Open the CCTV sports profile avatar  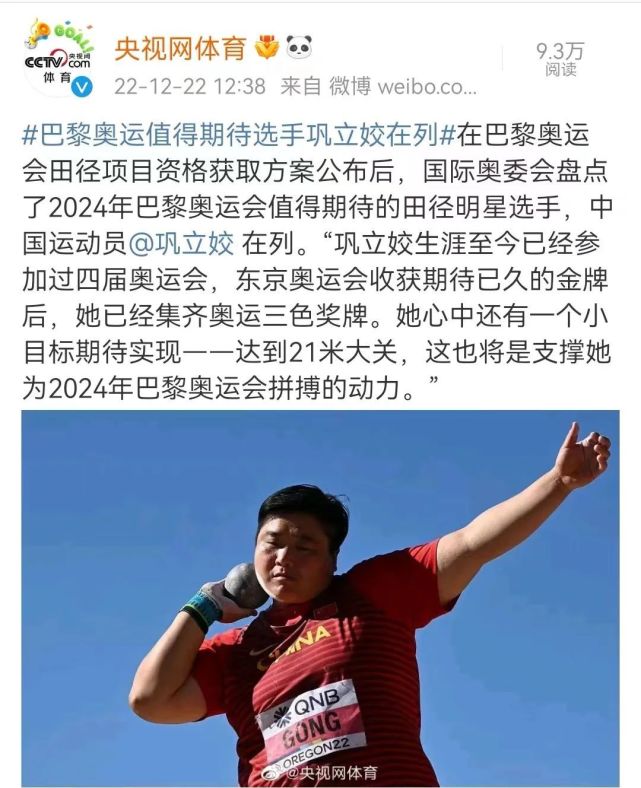(x=58, y=57)
